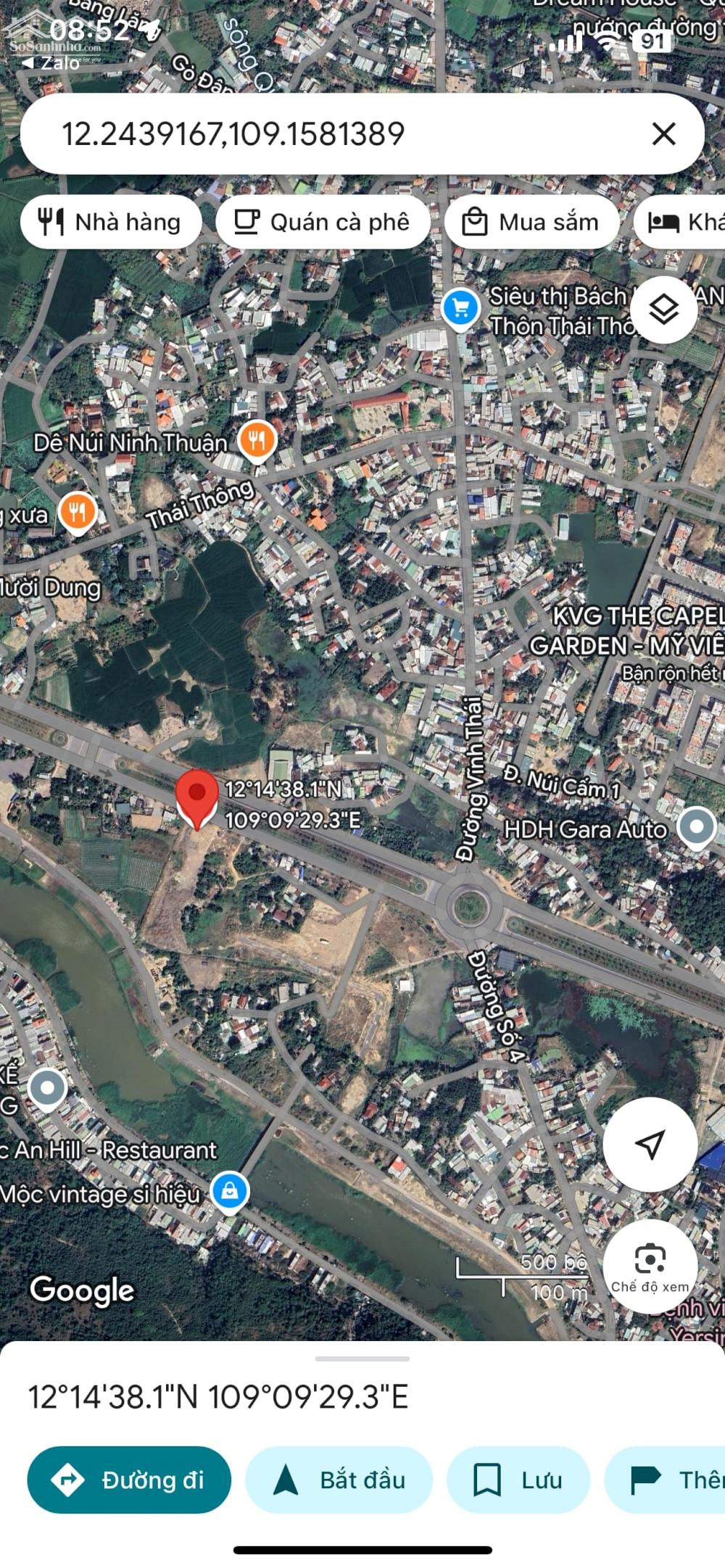Return to Zalo via back link
725x1568 pixels.
pos(51,63)
